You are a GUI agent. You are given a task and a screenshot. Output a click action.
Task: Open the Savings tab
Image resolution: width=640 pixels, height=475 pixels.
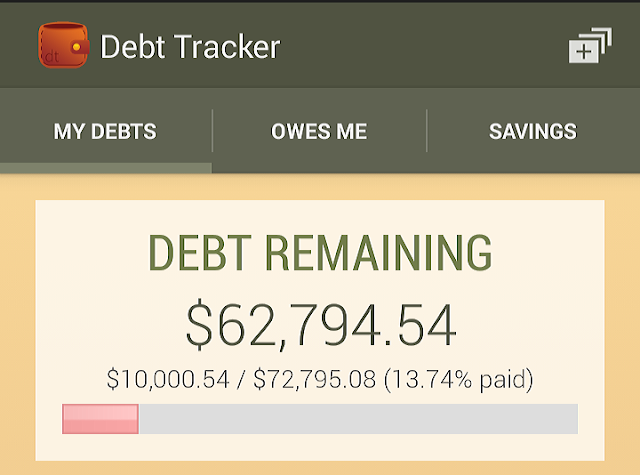pyautogui.click(x=532, y=131)
